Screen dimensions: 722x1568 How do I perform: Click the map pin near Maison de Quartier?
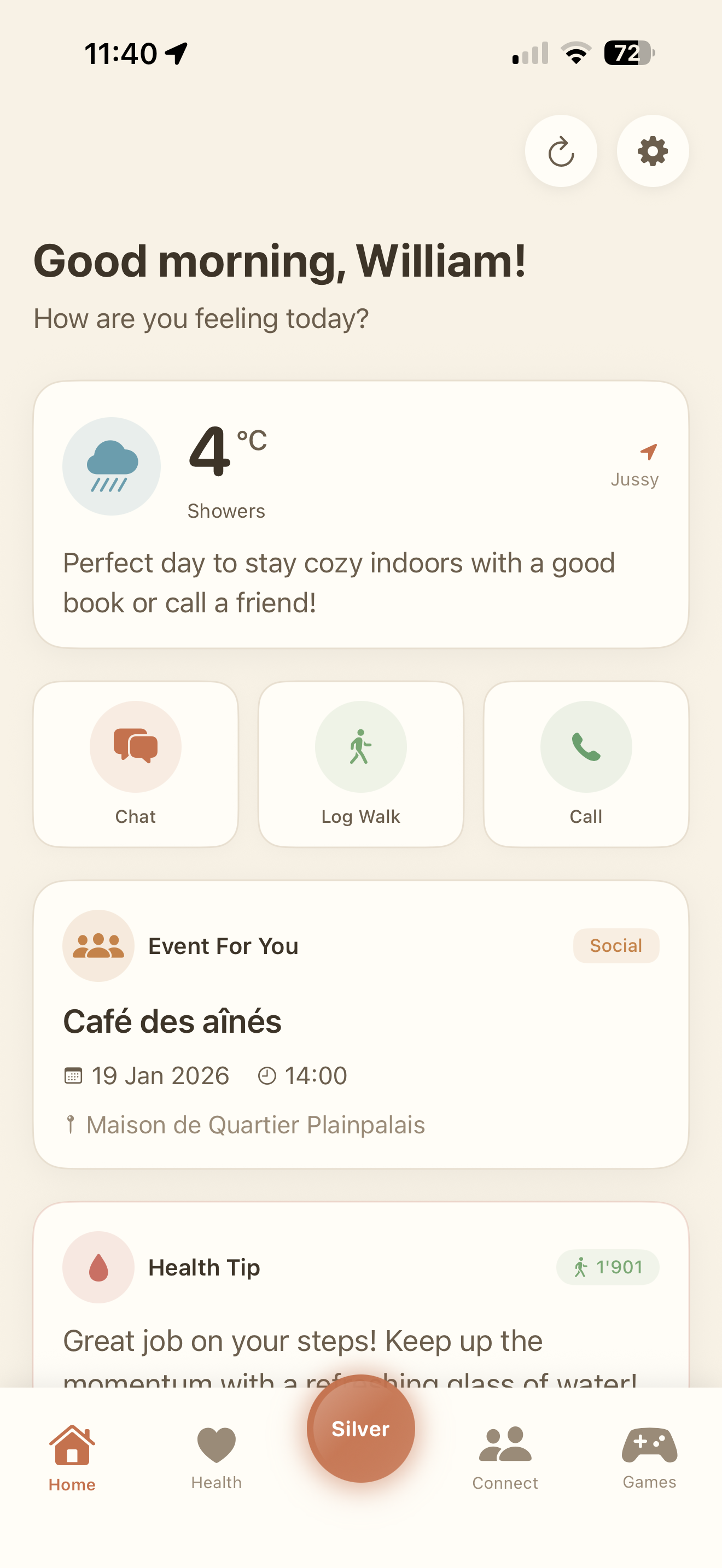tap(72, 1124)
